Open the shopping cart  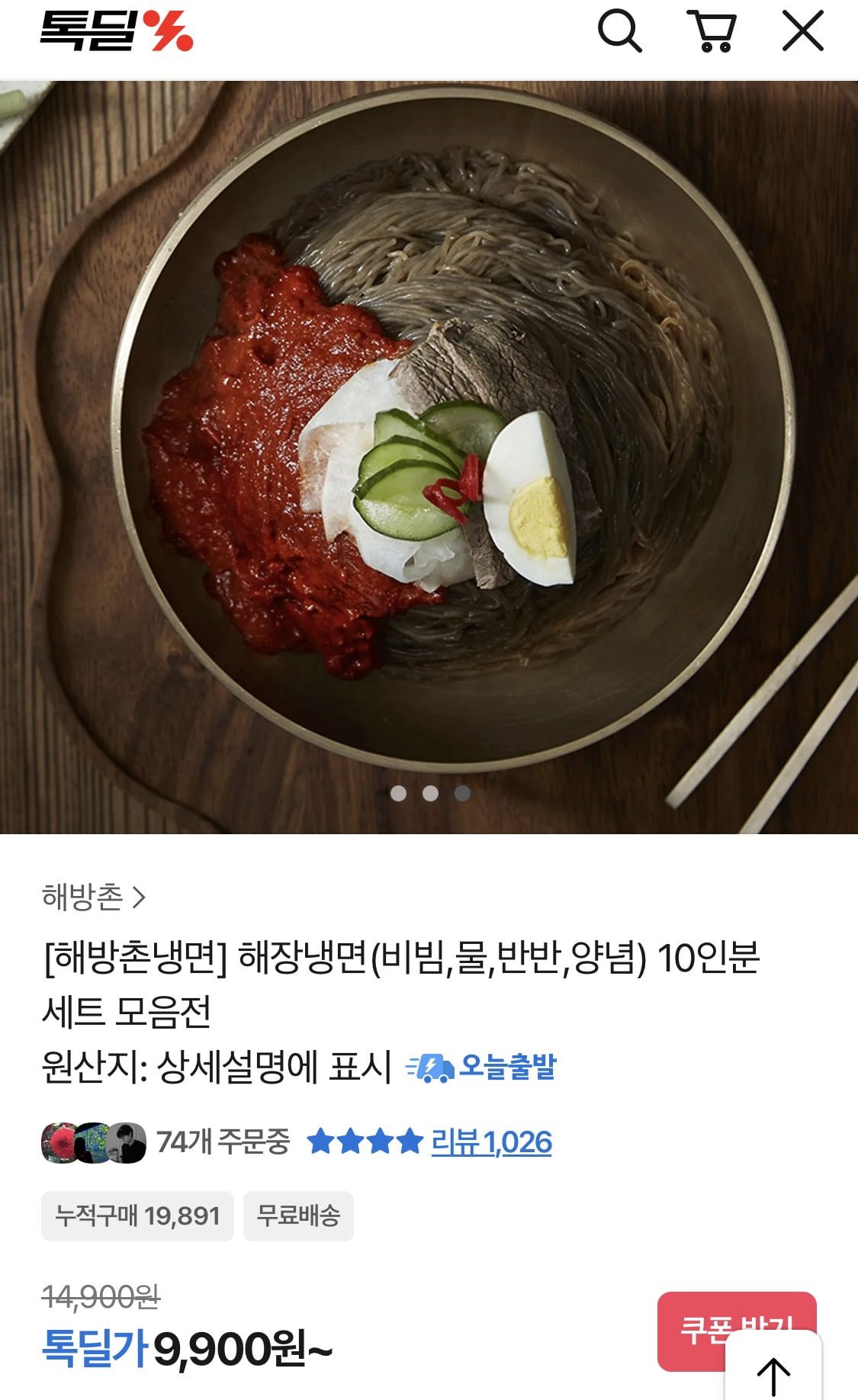point(711,32)
